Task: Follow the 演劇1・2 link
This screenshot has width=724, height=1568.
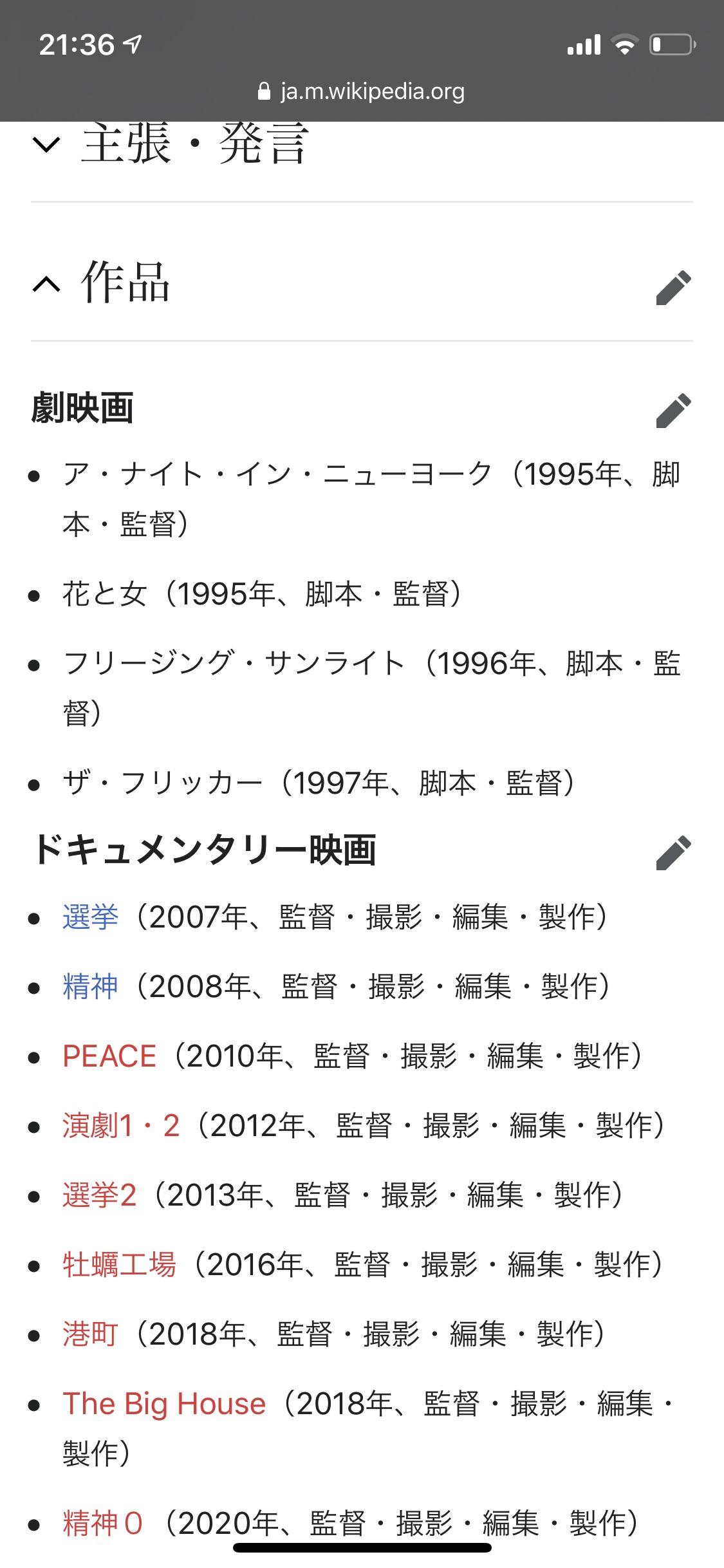Action: [x=121, y=1125]
